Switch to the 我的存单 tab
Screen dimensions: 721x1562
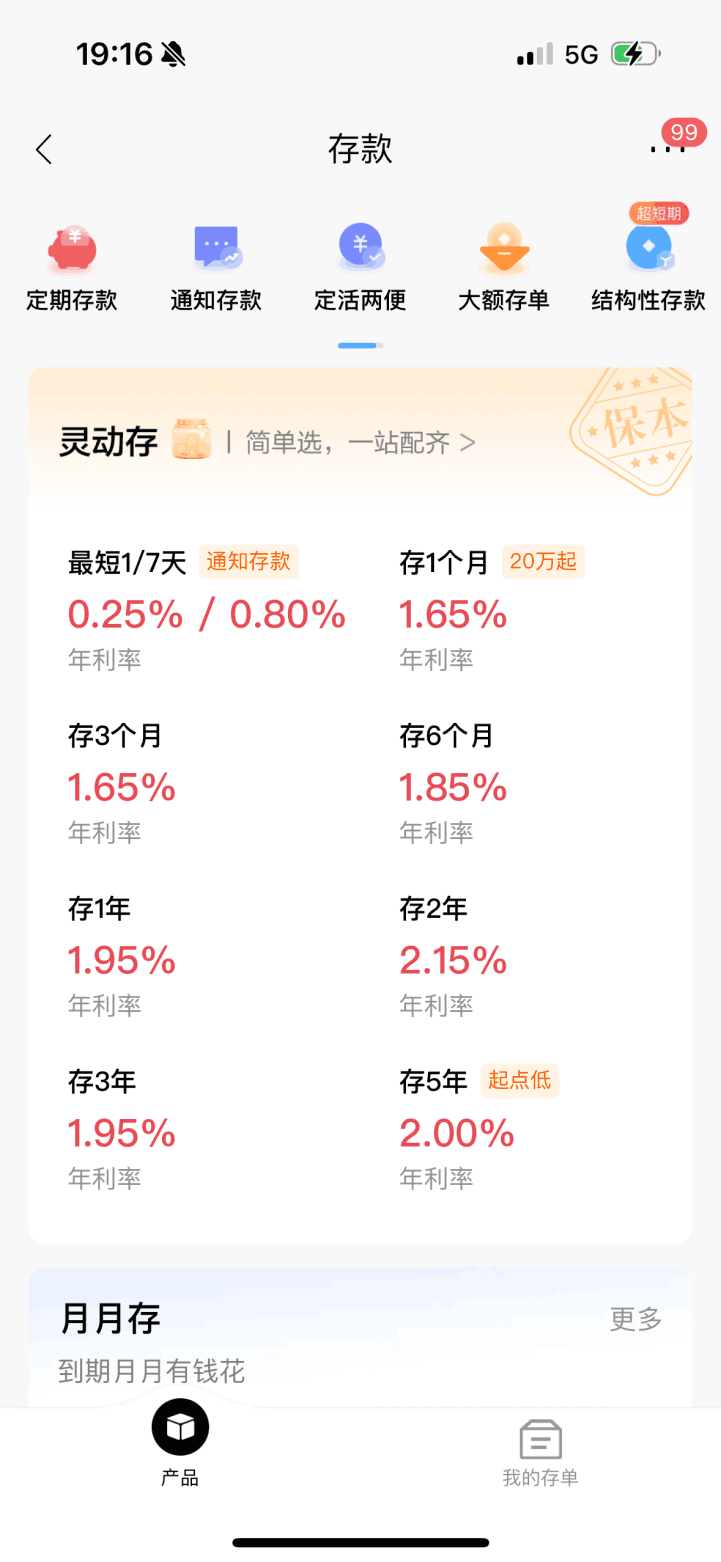[x=540, y=1453]
